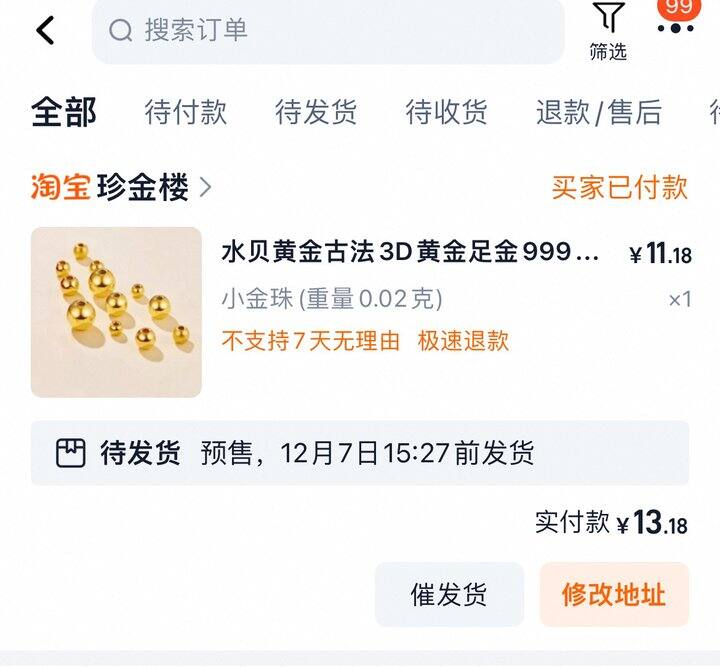Tap 修改地址 to change address
Screen dimensions: 720x667
tap(614, 594)
